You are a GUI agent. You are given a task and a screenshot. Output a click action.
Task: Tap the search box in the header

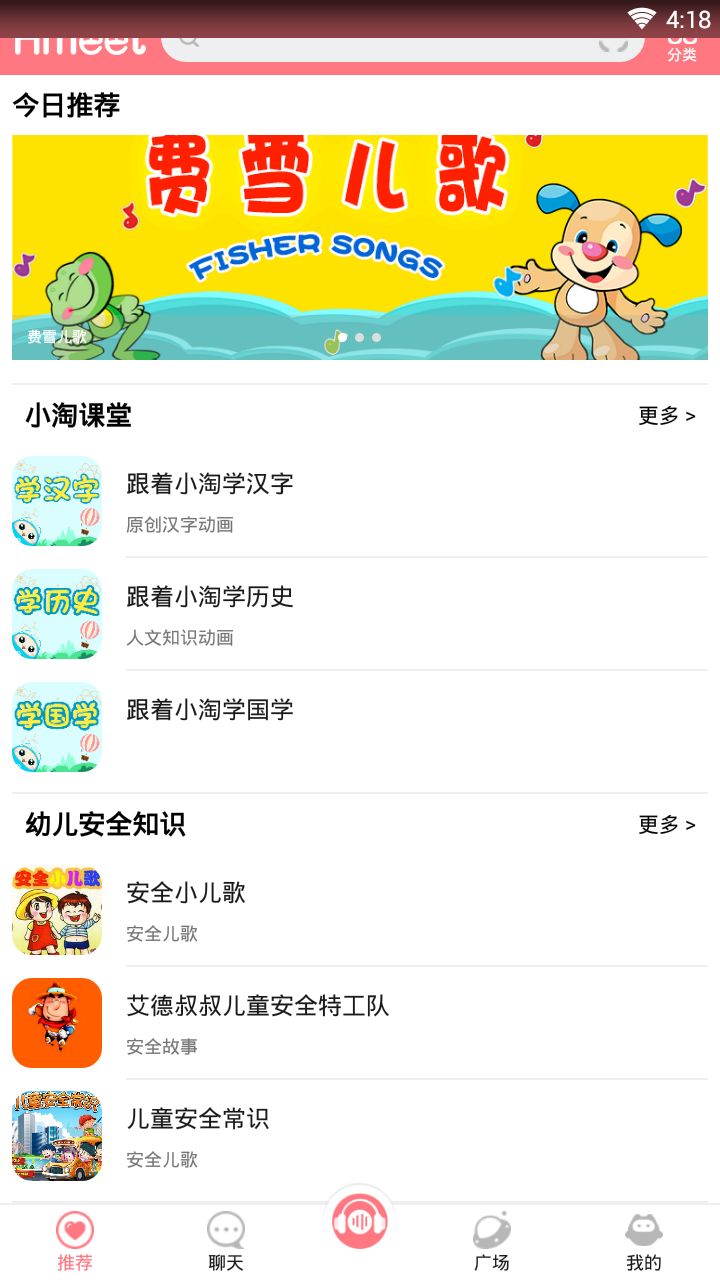pyautogui.click(x=400, y=46)
